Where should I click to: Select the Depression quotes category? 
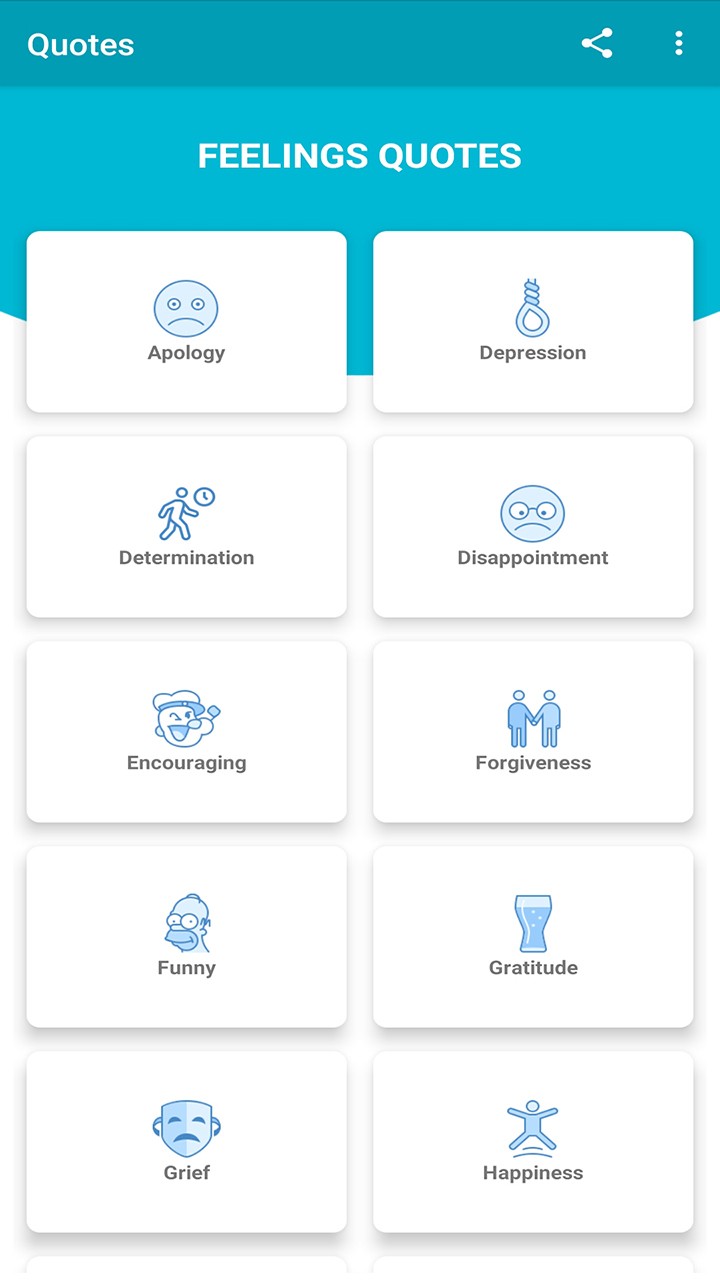pos(533,322)
